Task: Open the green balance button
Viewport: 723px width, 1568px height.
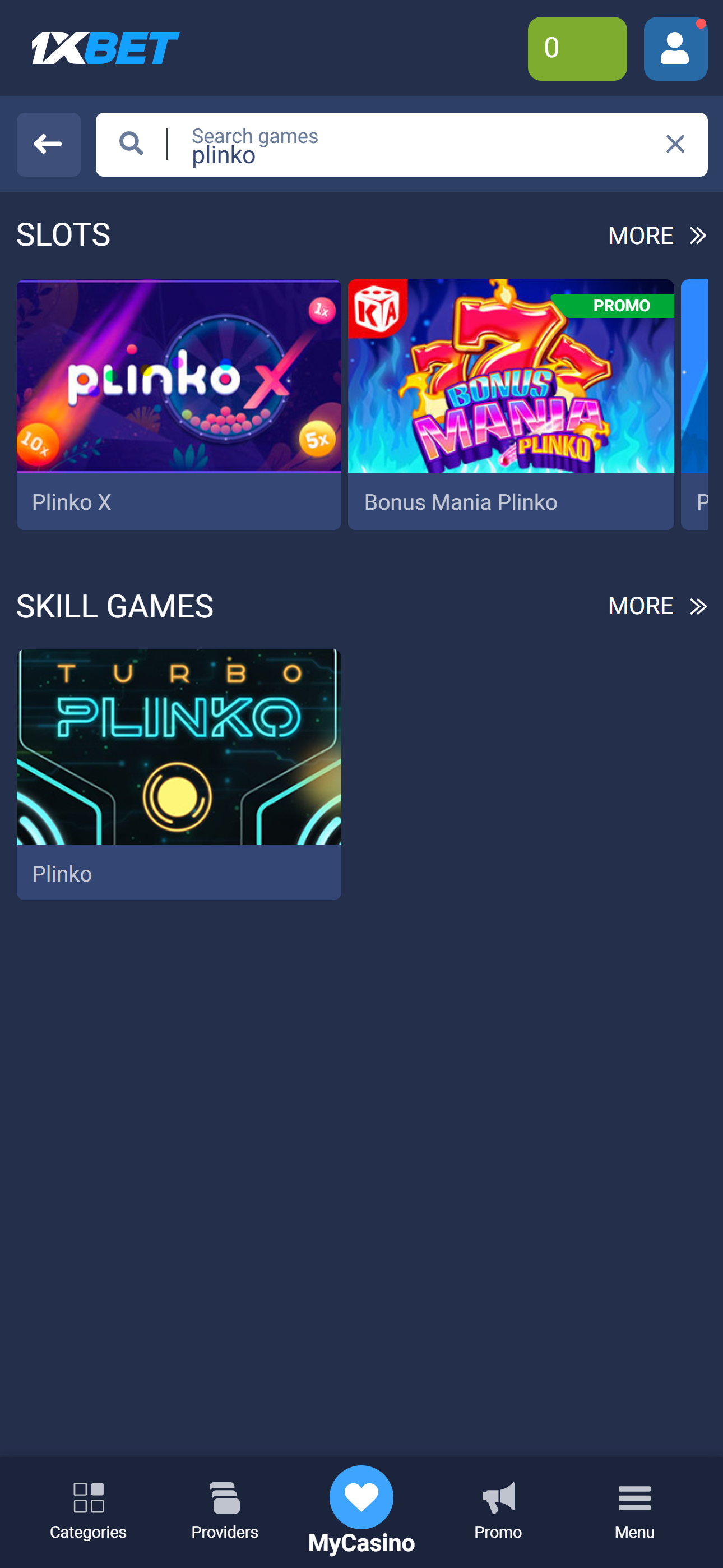Action: point(576,49)
